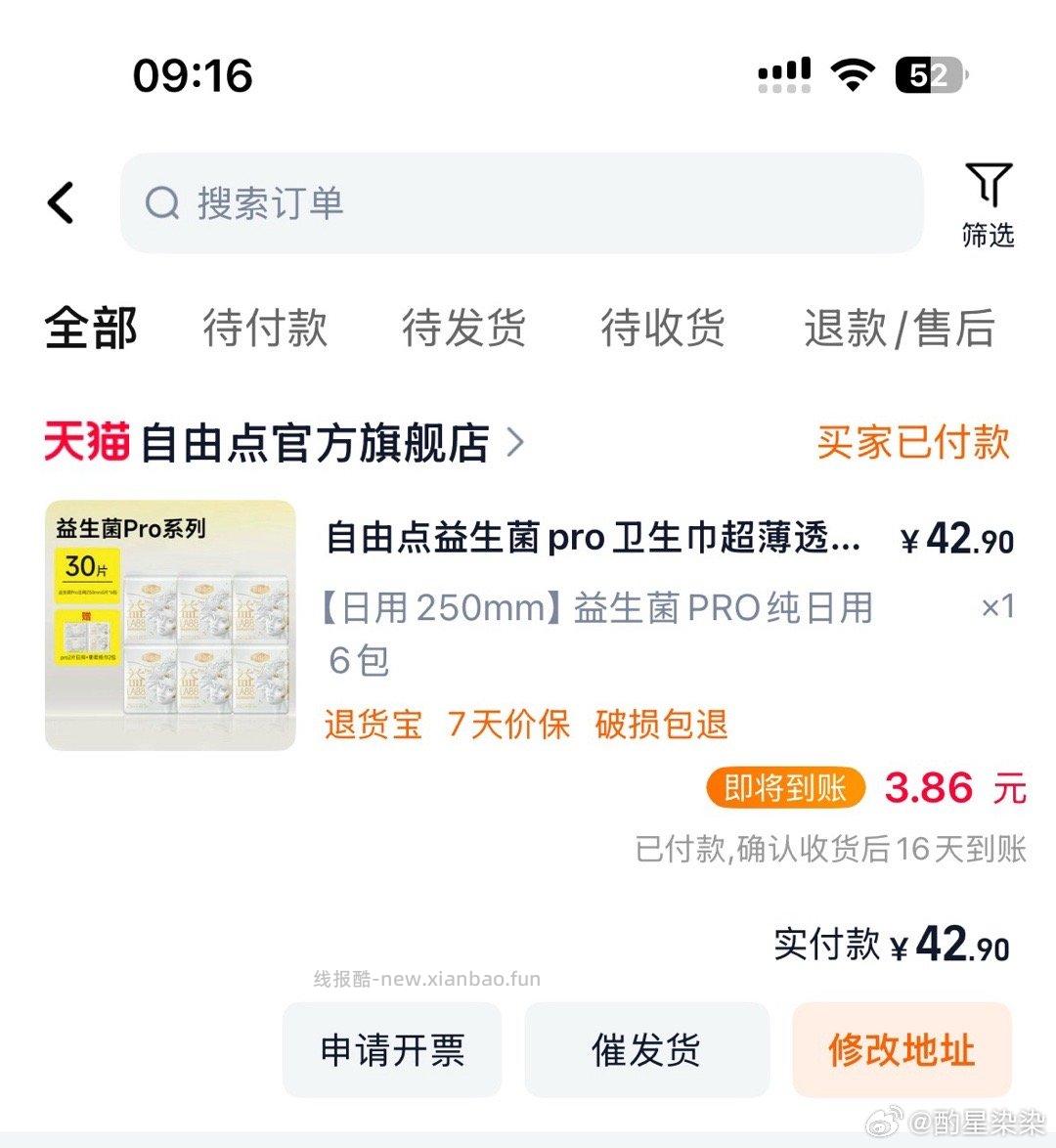Image resolution: width=1056 pixels, height=1148 pixels.
Task: Select the 待收货 tab
Action: [x=663, y=330]
